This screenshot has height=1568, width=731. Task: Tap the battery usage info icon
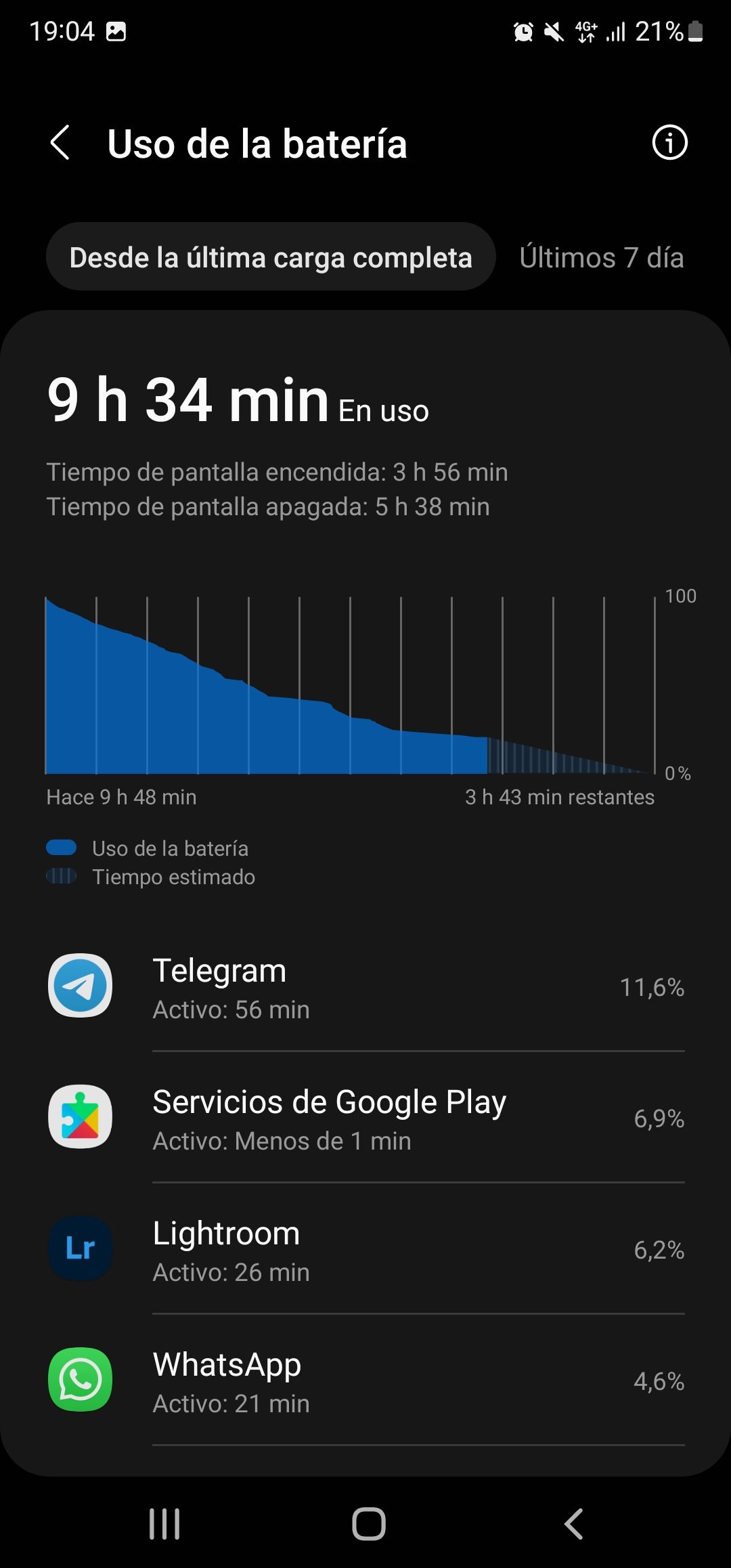[x=669, y=143]
